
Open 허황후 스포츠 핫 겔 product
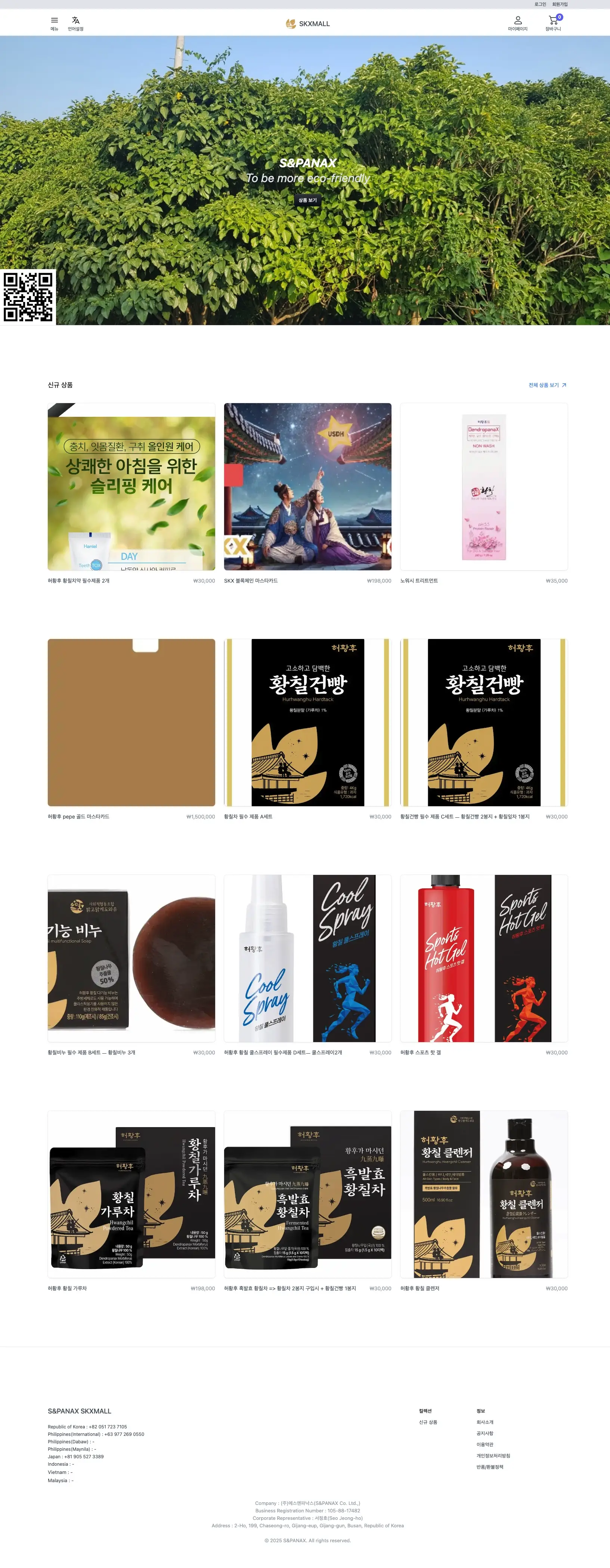click(483, 958)
